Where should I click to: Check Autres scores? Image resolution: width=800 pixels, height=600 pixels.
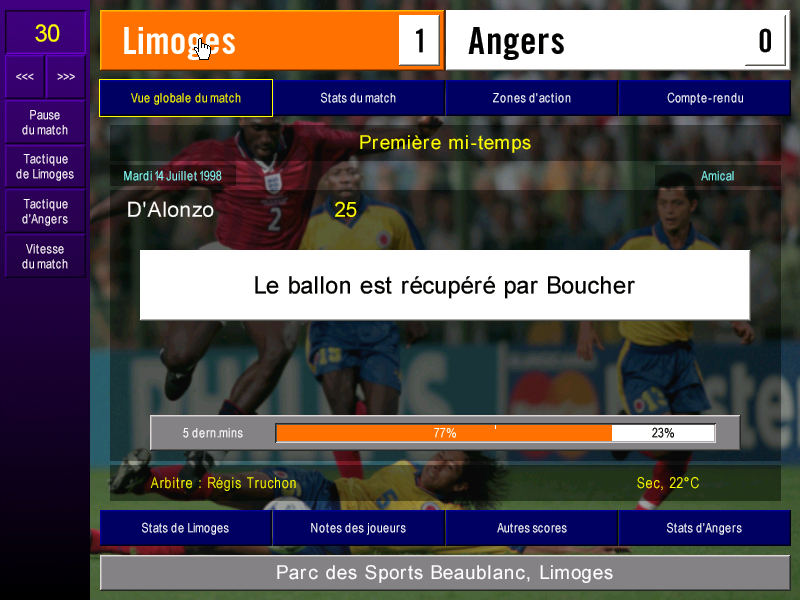531,528
